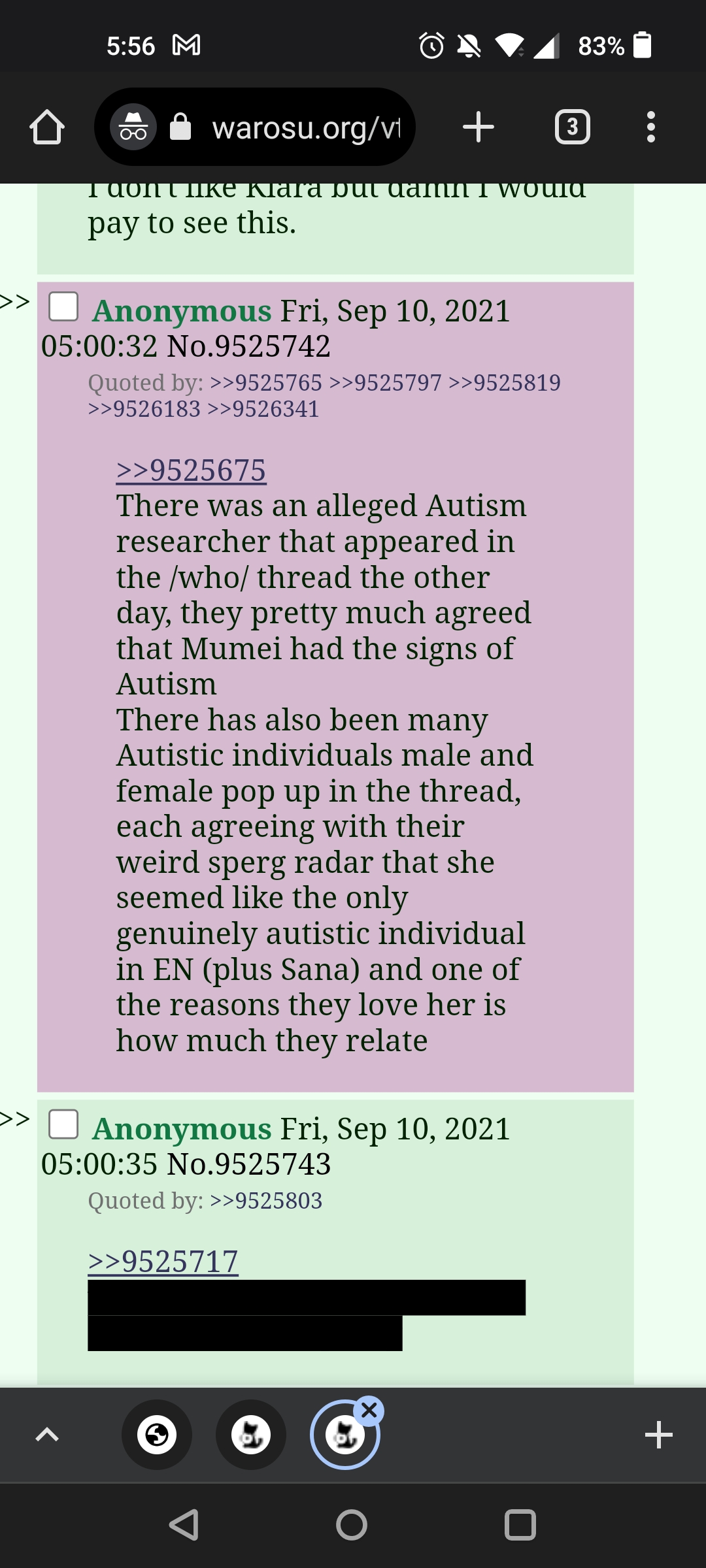
Task: Open the browser overflow menu
Action: [650, 127]
